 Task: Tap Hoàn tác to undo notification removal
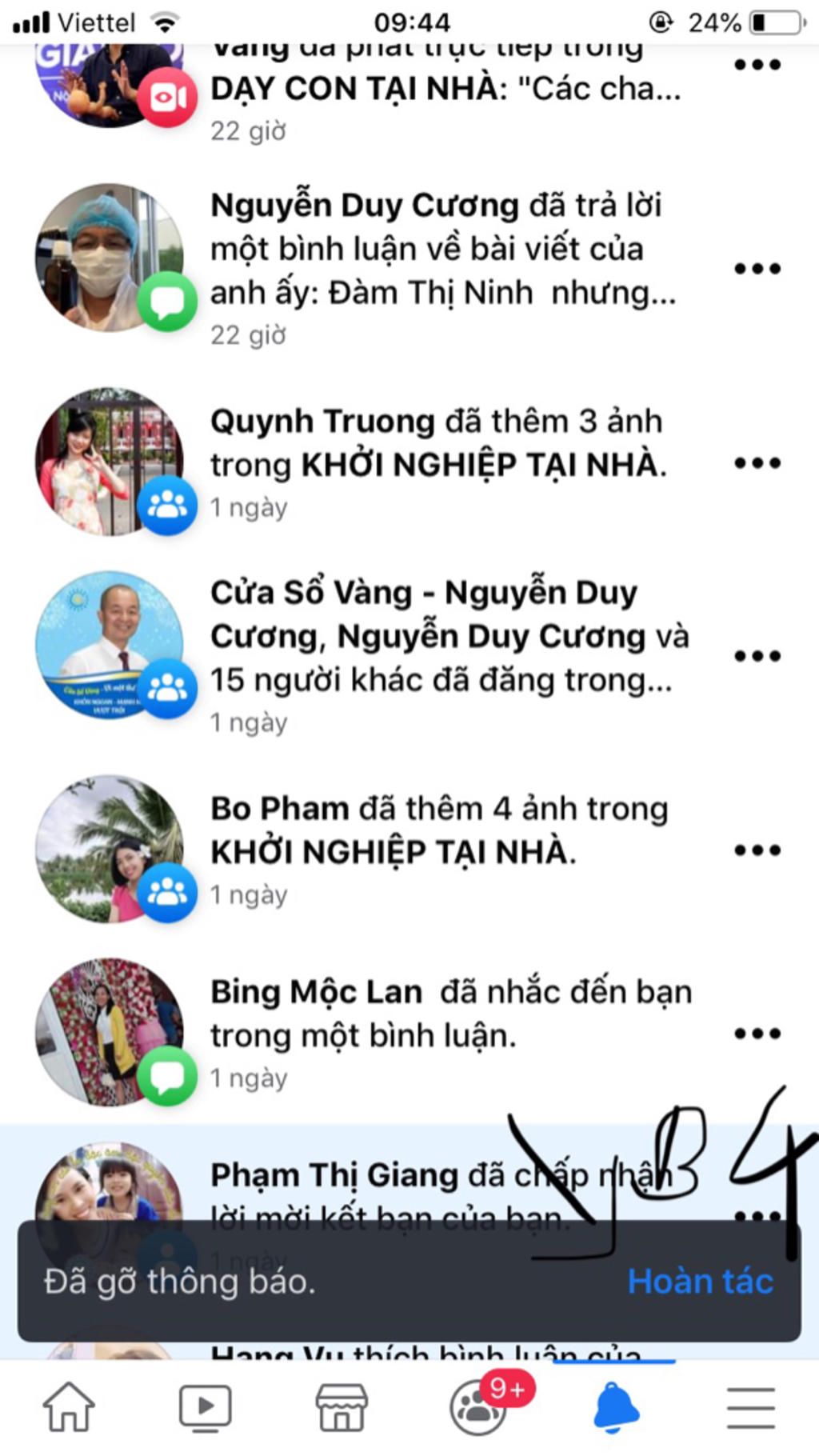pos(700,1282)
